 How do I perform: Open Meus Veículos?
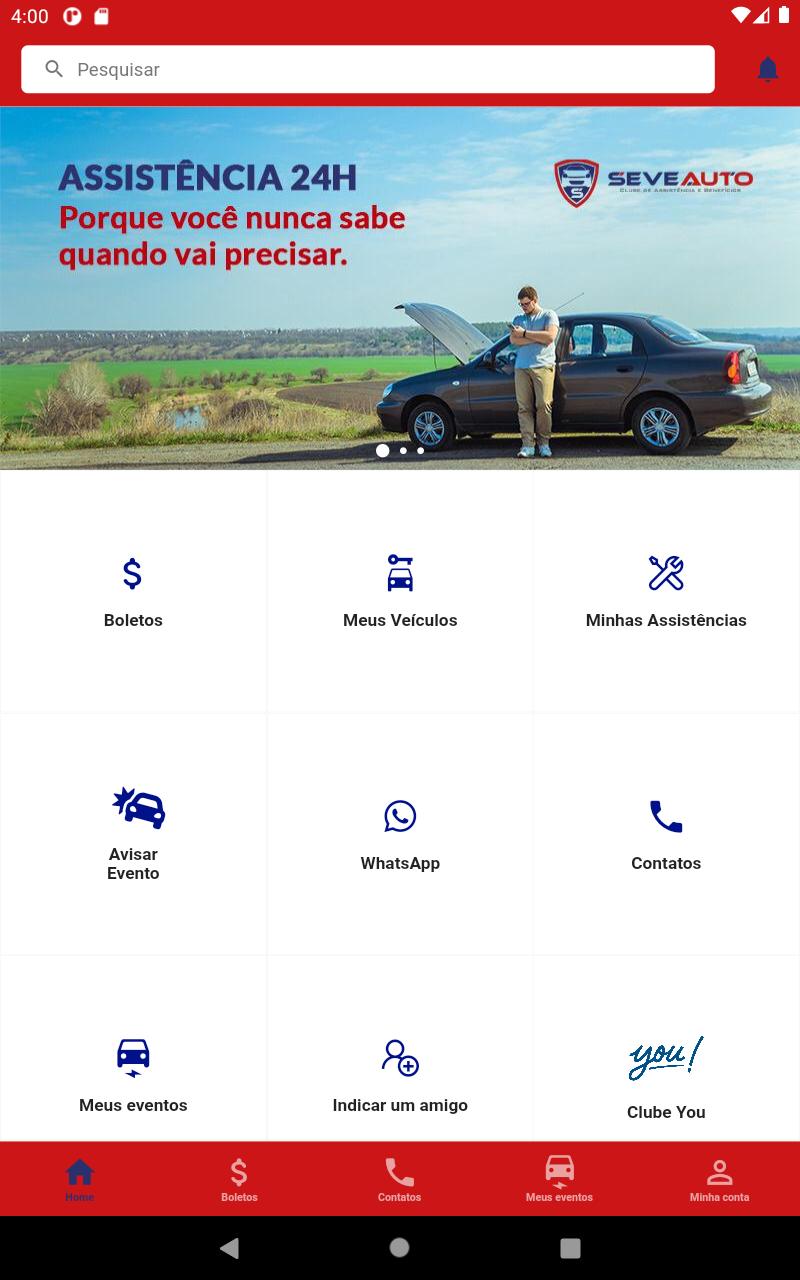[x=400, y=592]
